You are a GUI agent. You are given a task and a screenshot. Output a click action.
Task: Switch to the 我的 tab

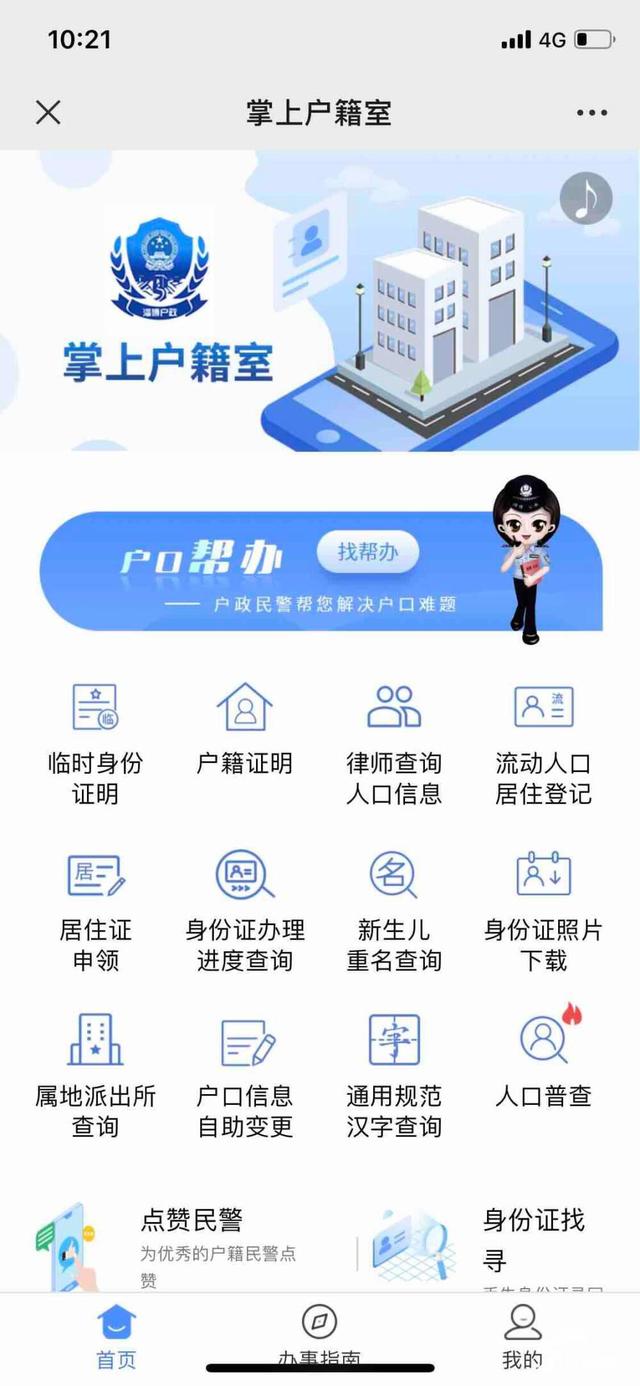click(x=522, y=1335)
